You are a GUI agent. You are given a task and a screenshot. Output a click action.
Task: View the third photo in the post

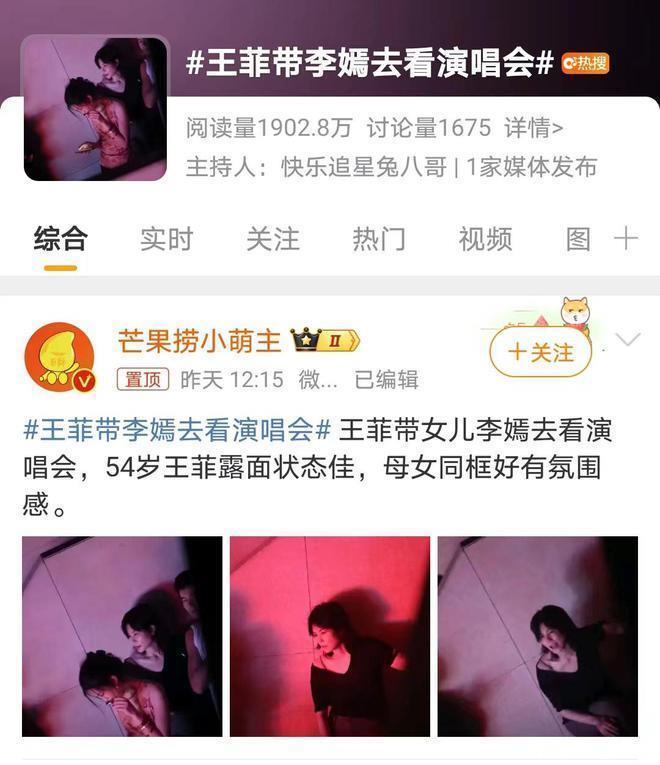pyautogui.click(x=537, y=636)
